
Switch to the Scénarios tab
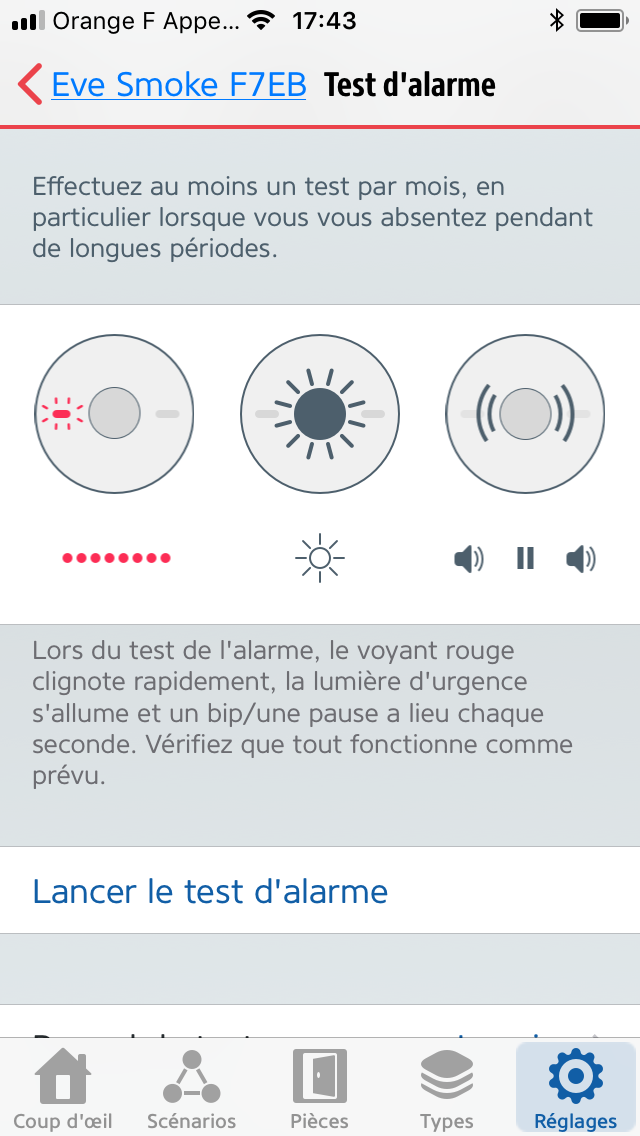pos(191,1088)
